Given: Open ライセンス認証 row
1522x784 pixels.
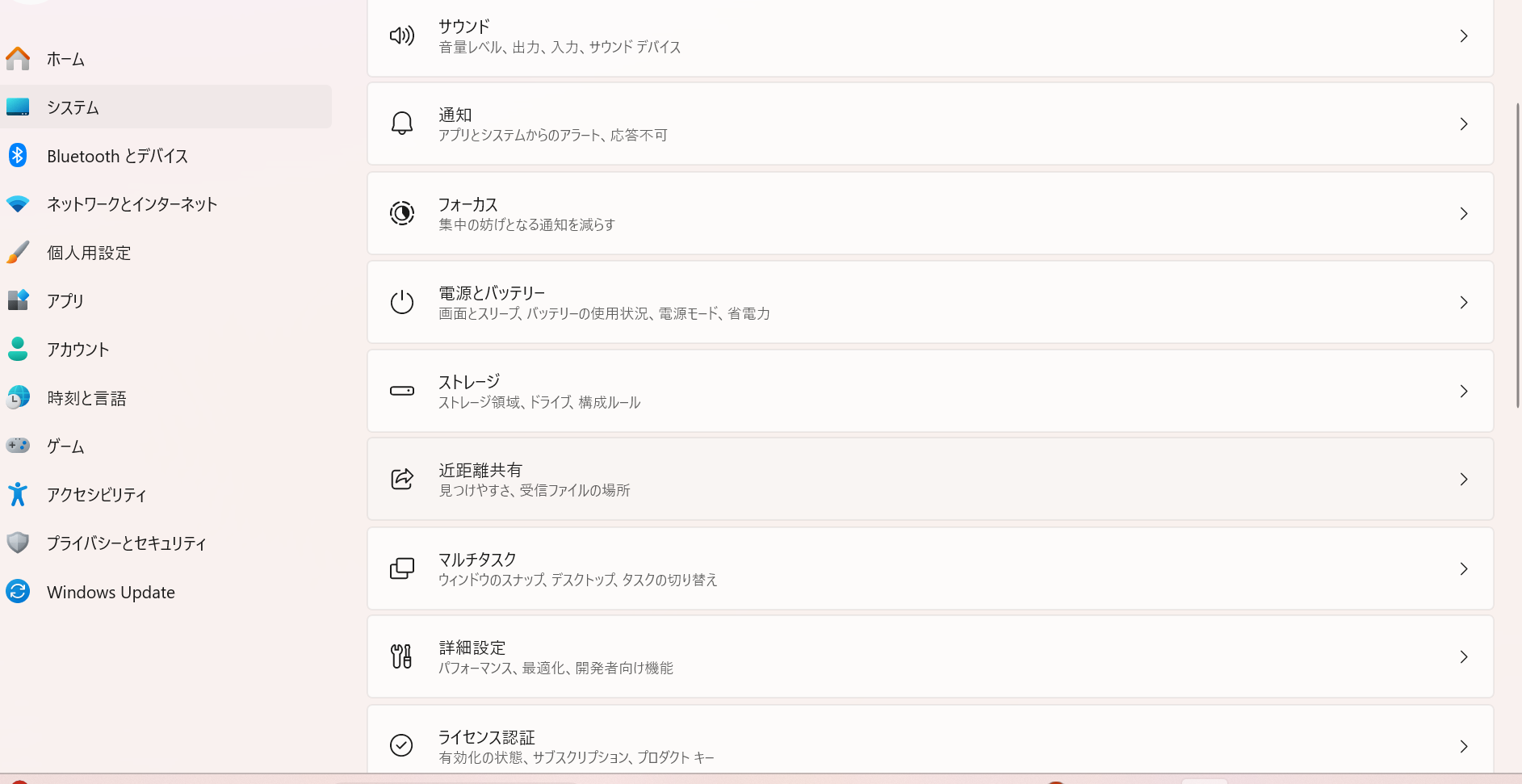Looking at the screenshot, I should click(x=930, y=745).
